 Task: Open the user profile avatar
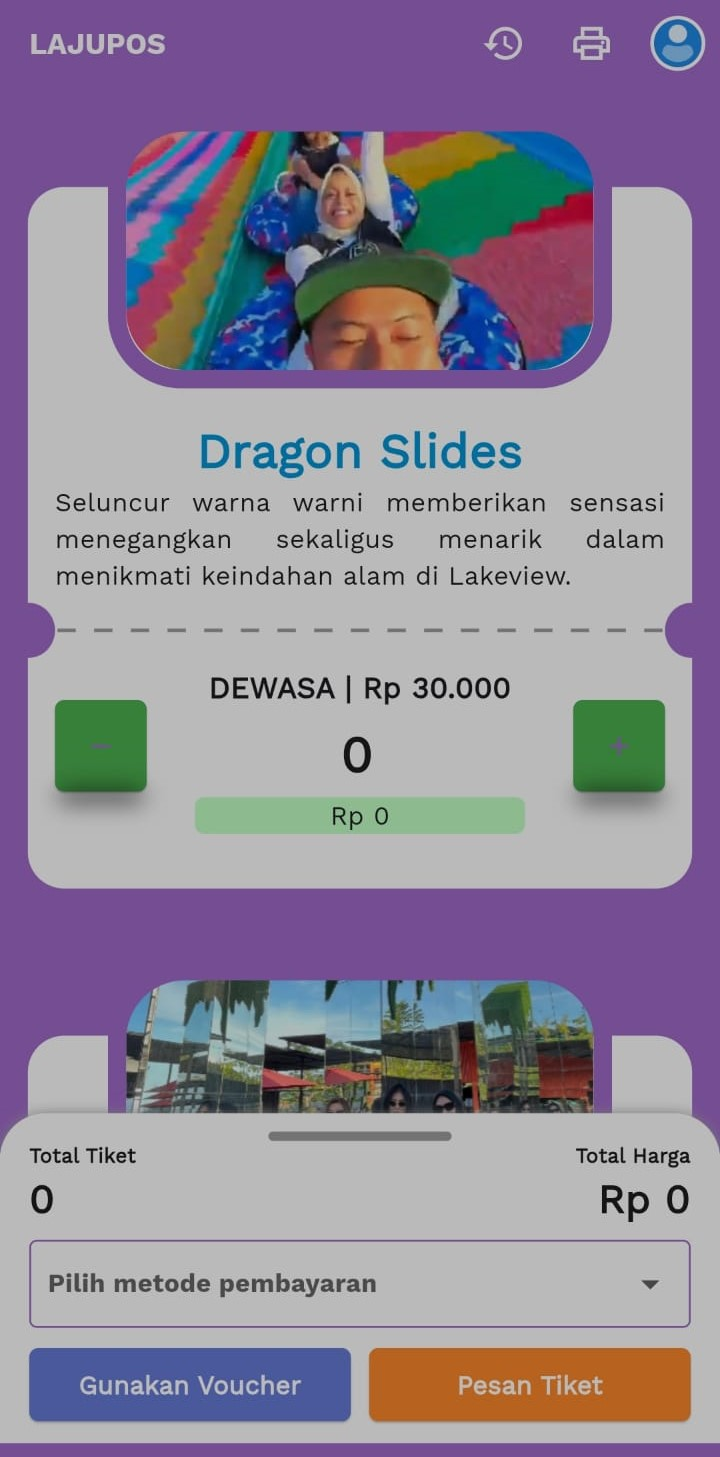[x=677, y=44]
